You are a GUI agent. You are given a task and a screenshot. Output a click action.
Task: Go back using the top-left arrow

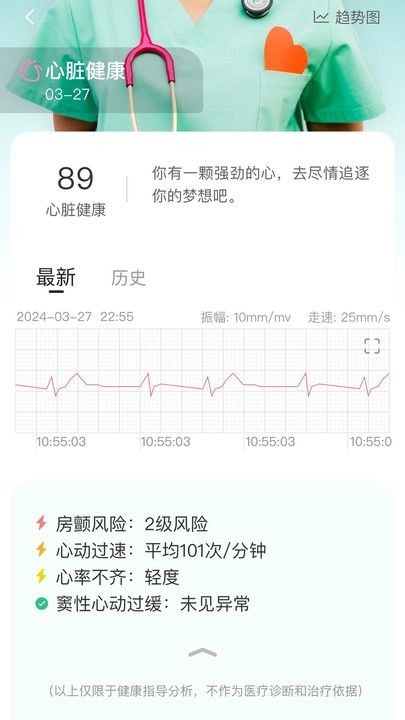(x=30, y=17)
